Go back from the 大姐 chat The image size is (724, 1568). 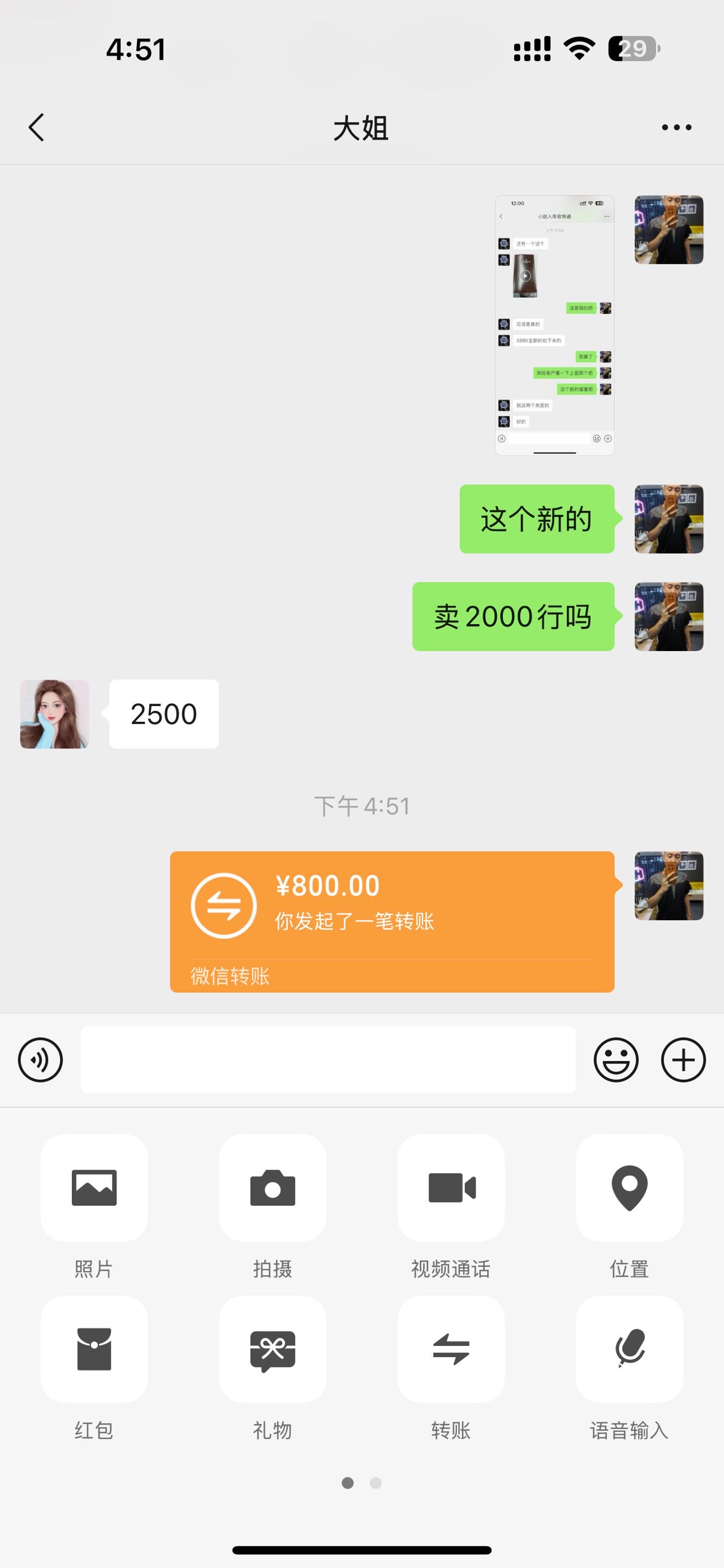37,127
